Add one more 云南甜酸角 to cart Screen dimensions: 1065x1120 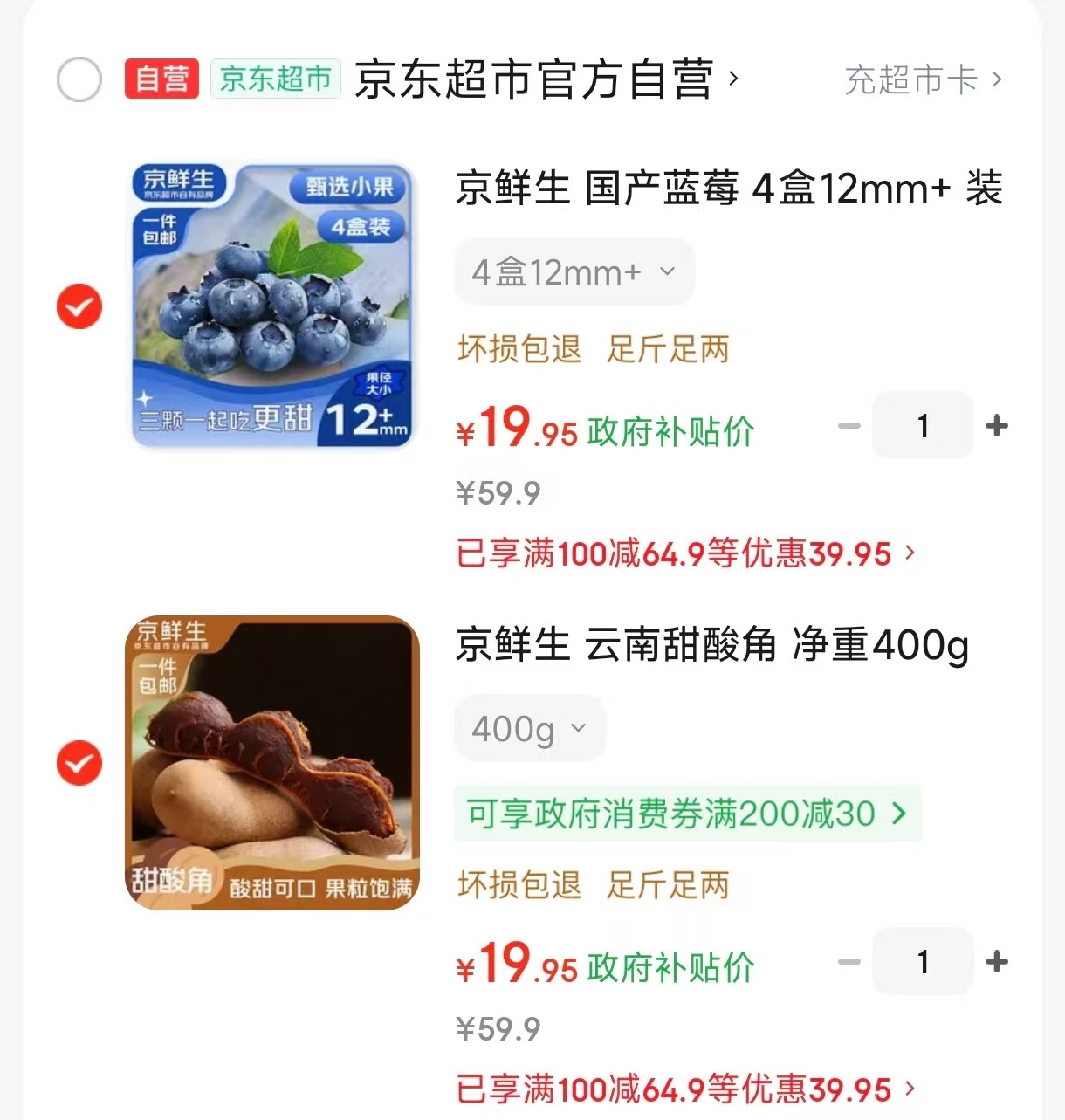pos(997,962)
